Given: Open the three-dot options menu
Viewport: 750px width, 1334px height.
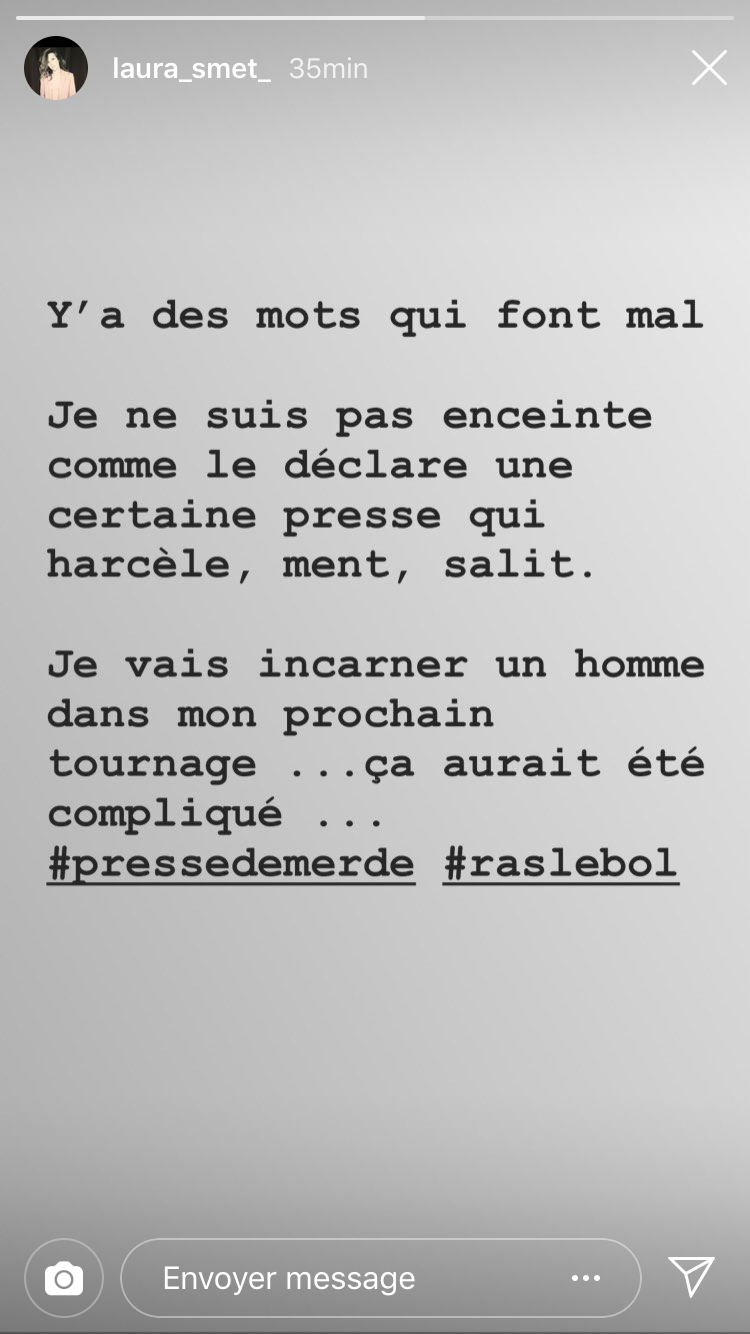Looking at the screenshot, I should click(x=586, y=1278).
